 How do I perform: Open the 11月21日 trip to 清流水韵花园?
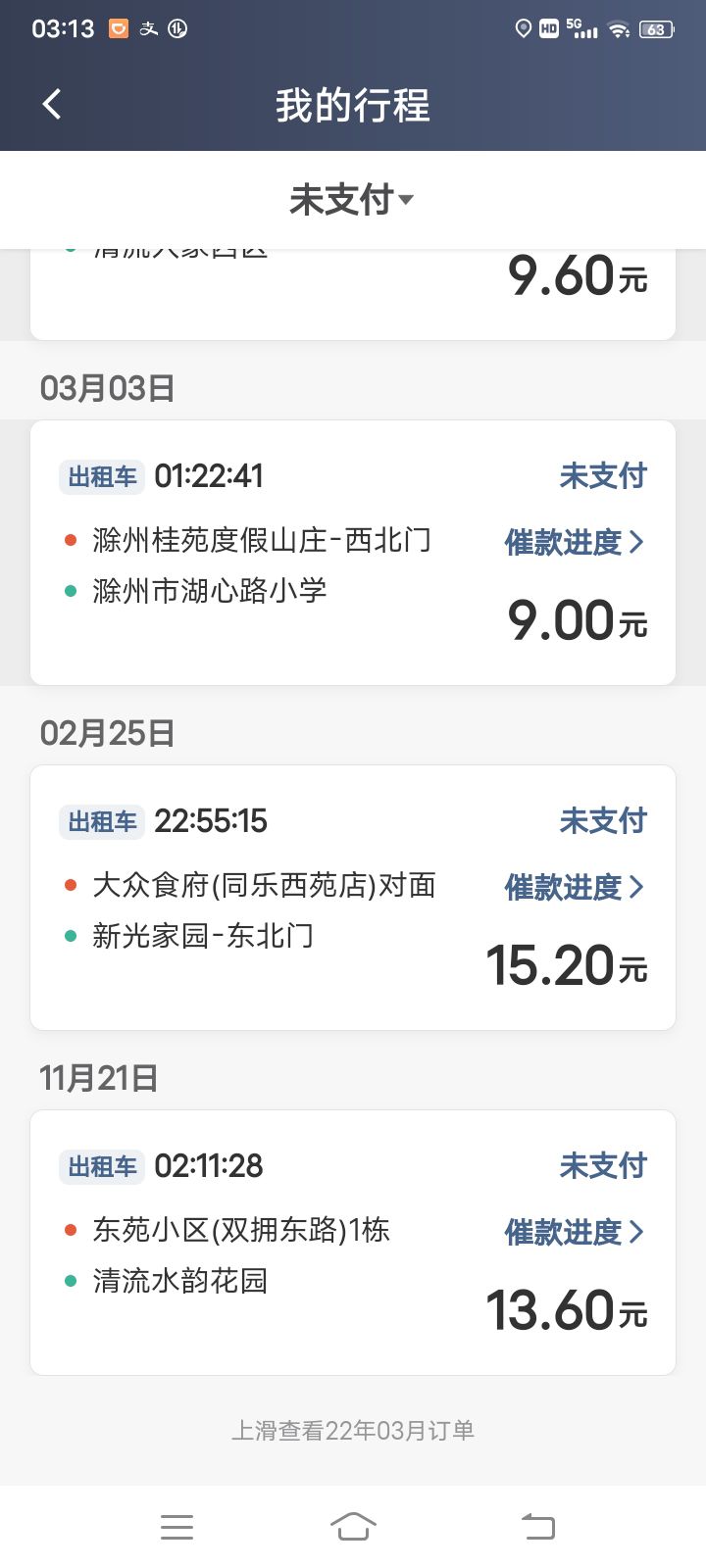[353, 1243]
